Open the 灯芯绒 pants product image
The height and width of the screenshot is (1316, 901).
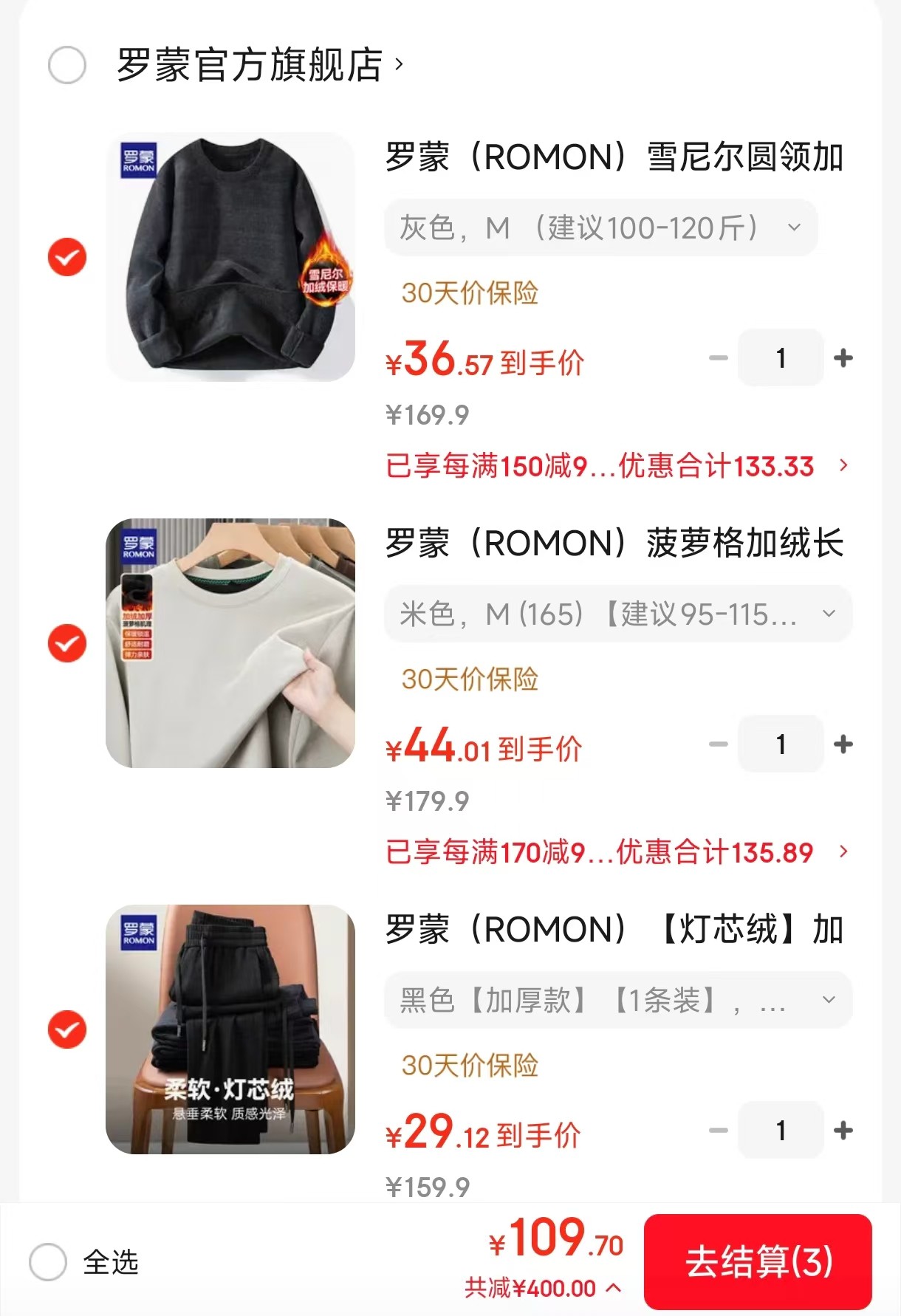(x=230, y=1029)
